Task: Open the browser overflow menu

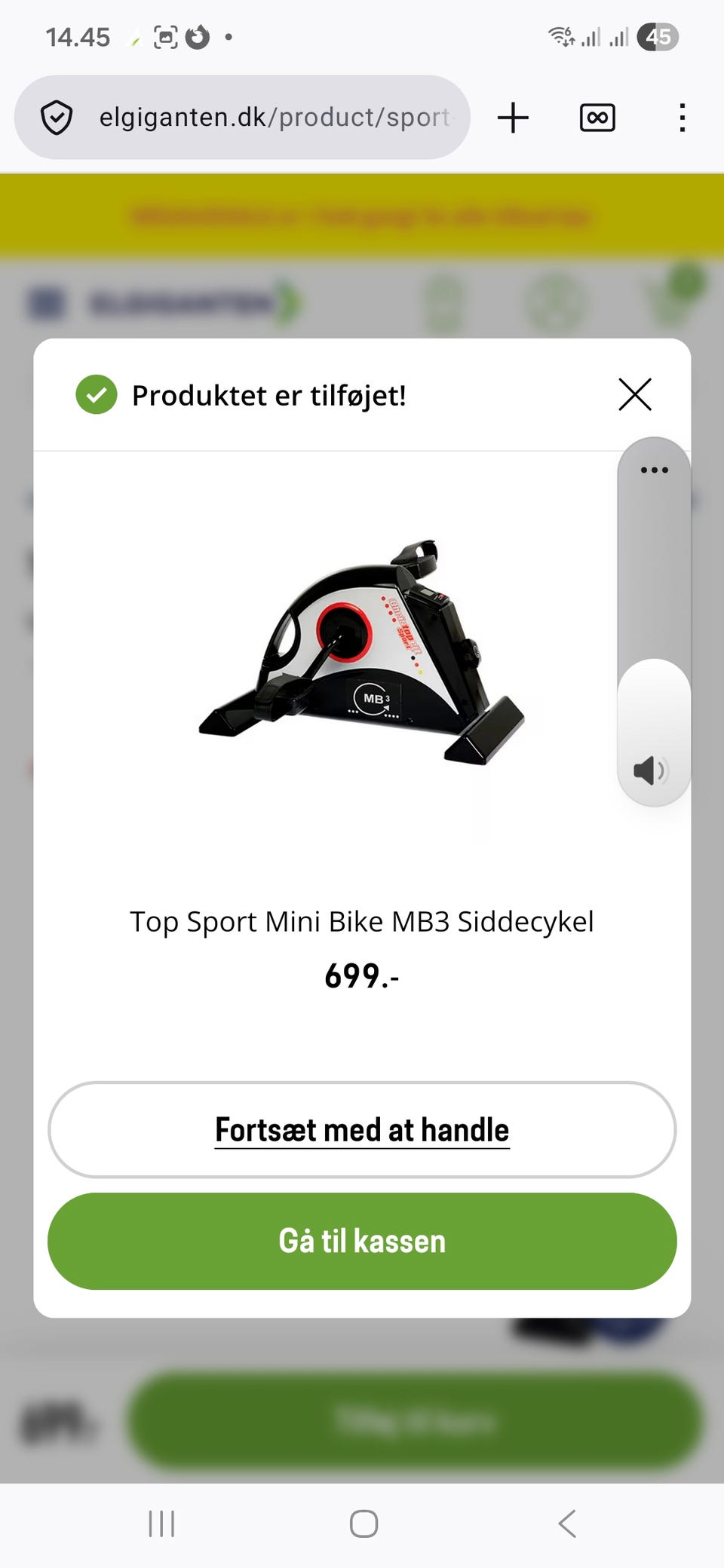Action: click(682, 118)
